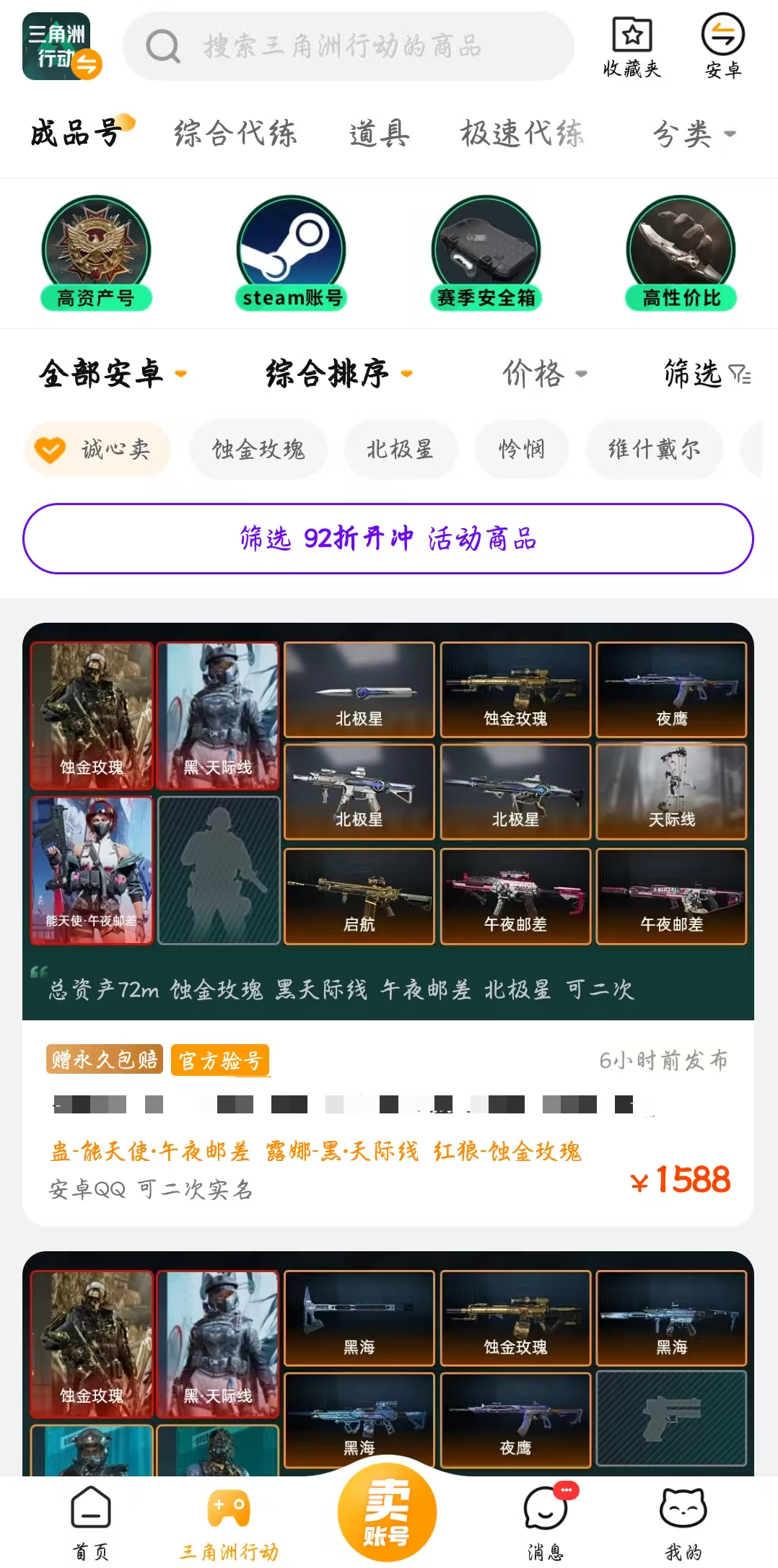This screenshot has width=778, height=1568.
Task: Open the 高性价比 shortcut
Action: pos(681,253)
